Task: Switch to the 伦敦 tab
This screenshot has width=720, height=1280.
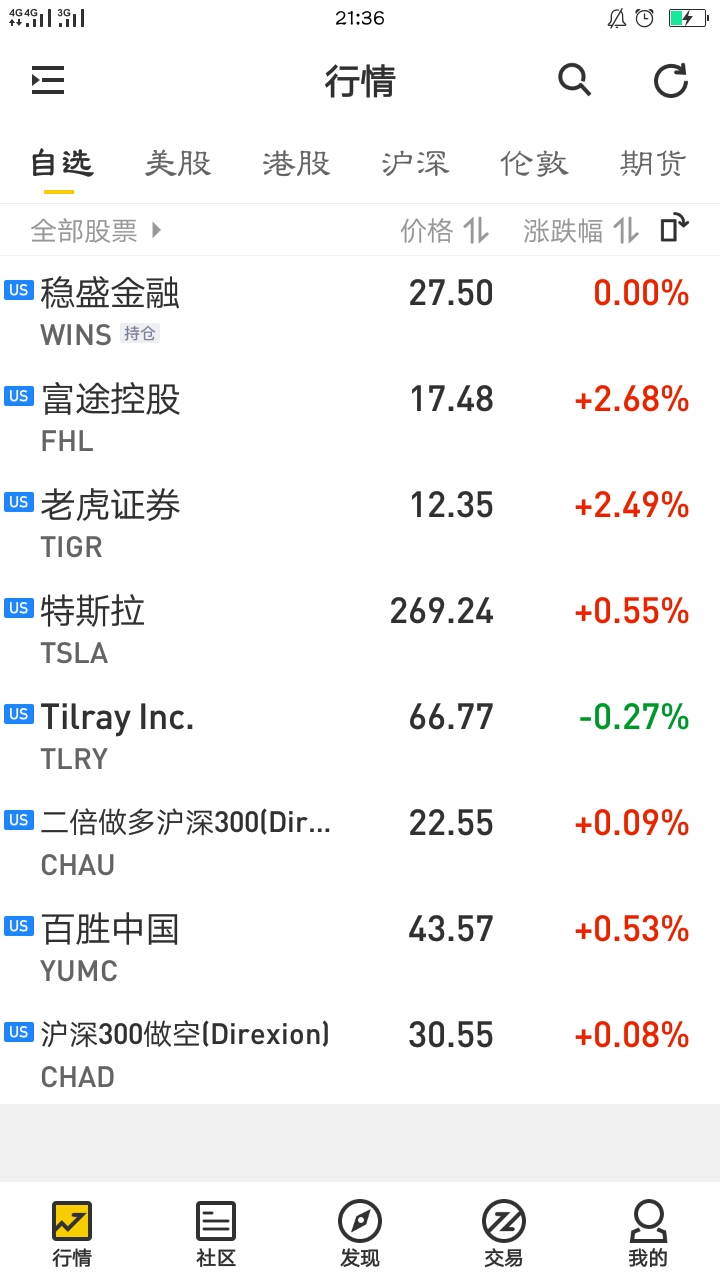Action: coord(534,163)
